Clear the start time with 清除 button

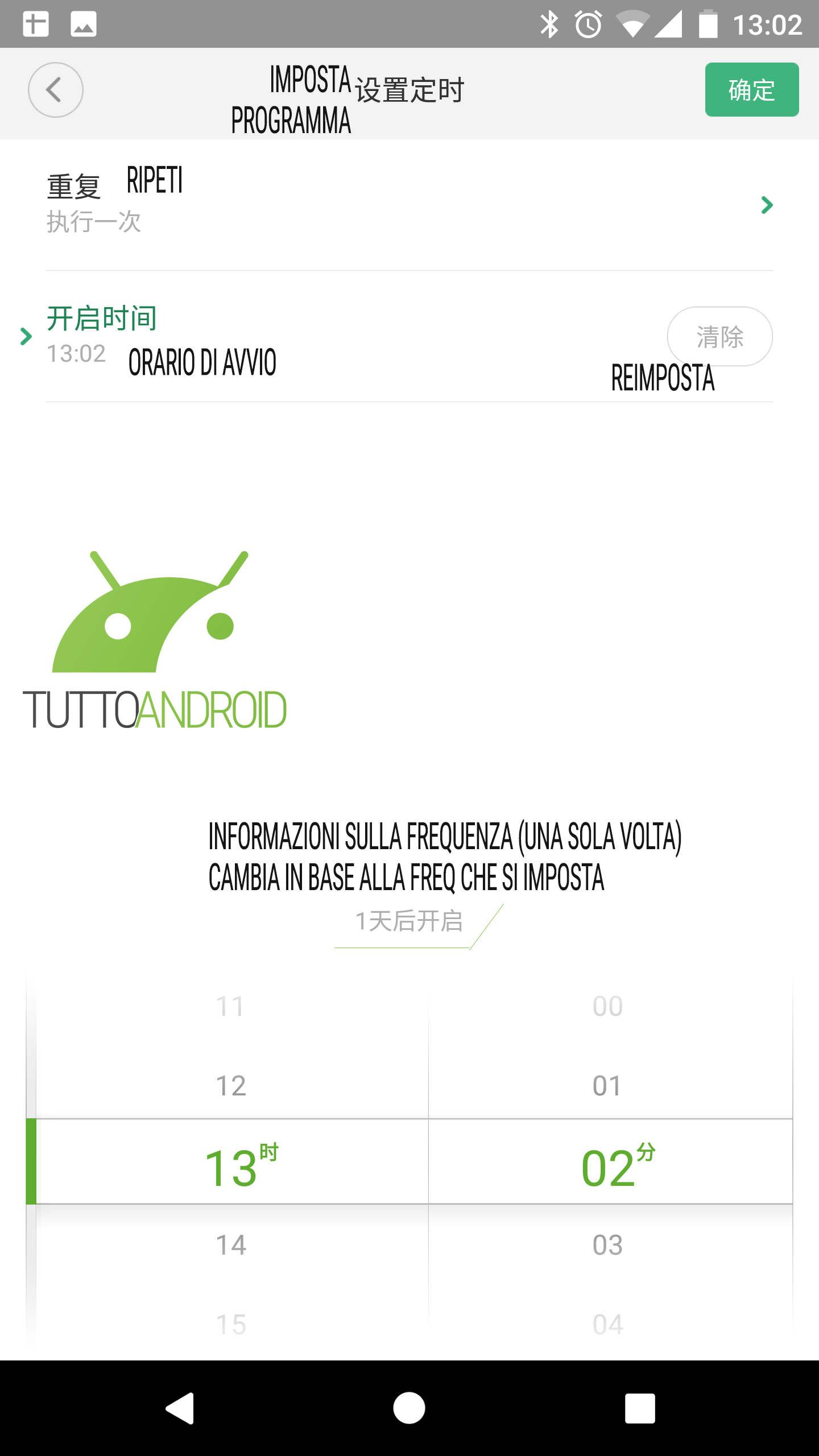pyautogui.click(x=719, y=337)
